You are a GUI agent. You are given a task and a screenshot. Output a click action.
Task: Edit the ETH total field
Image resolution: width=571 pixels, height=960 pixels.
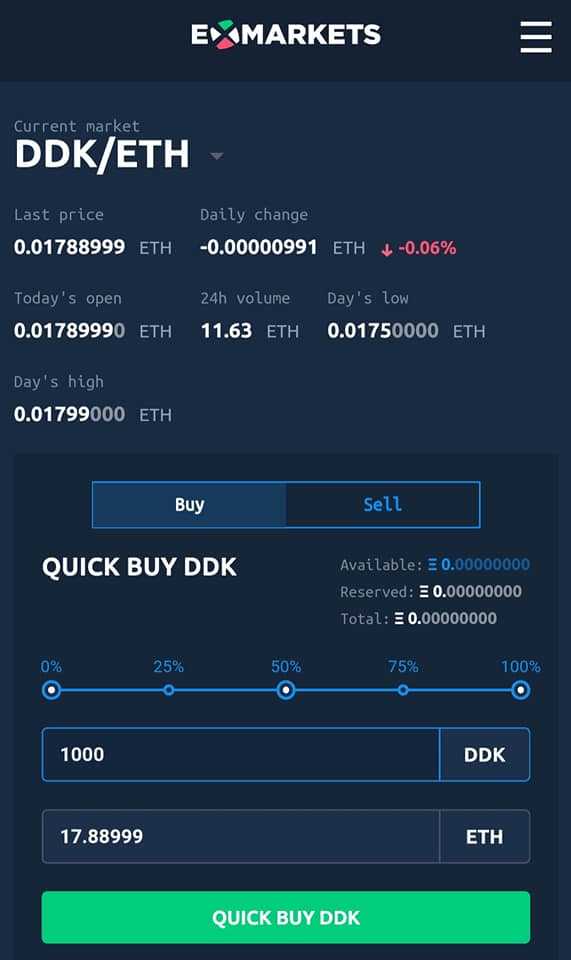click(241, 836)
